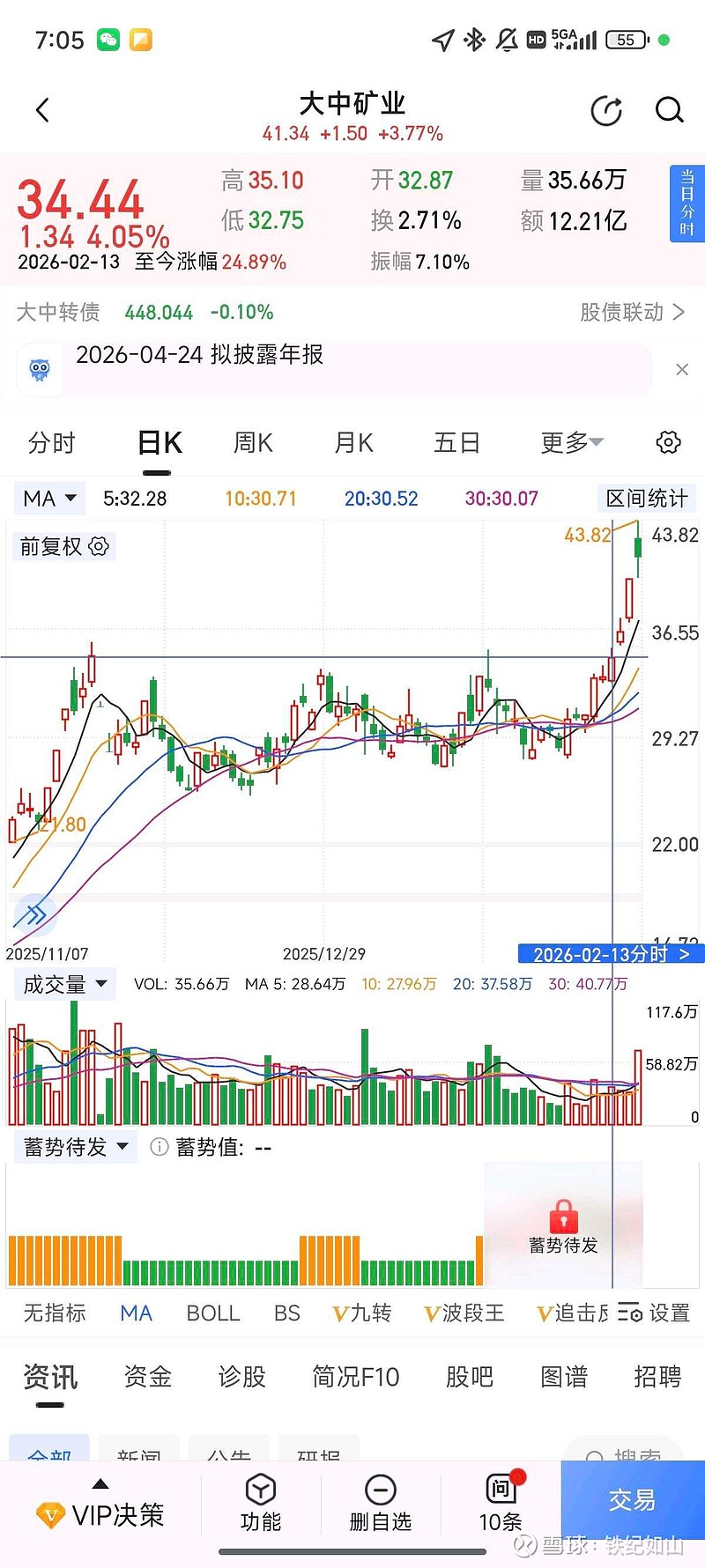The width and height of the screenshot is (705, 1568).
Task: Open the 前复权 adjustment gear icon
Action: (x=98, y=546)
